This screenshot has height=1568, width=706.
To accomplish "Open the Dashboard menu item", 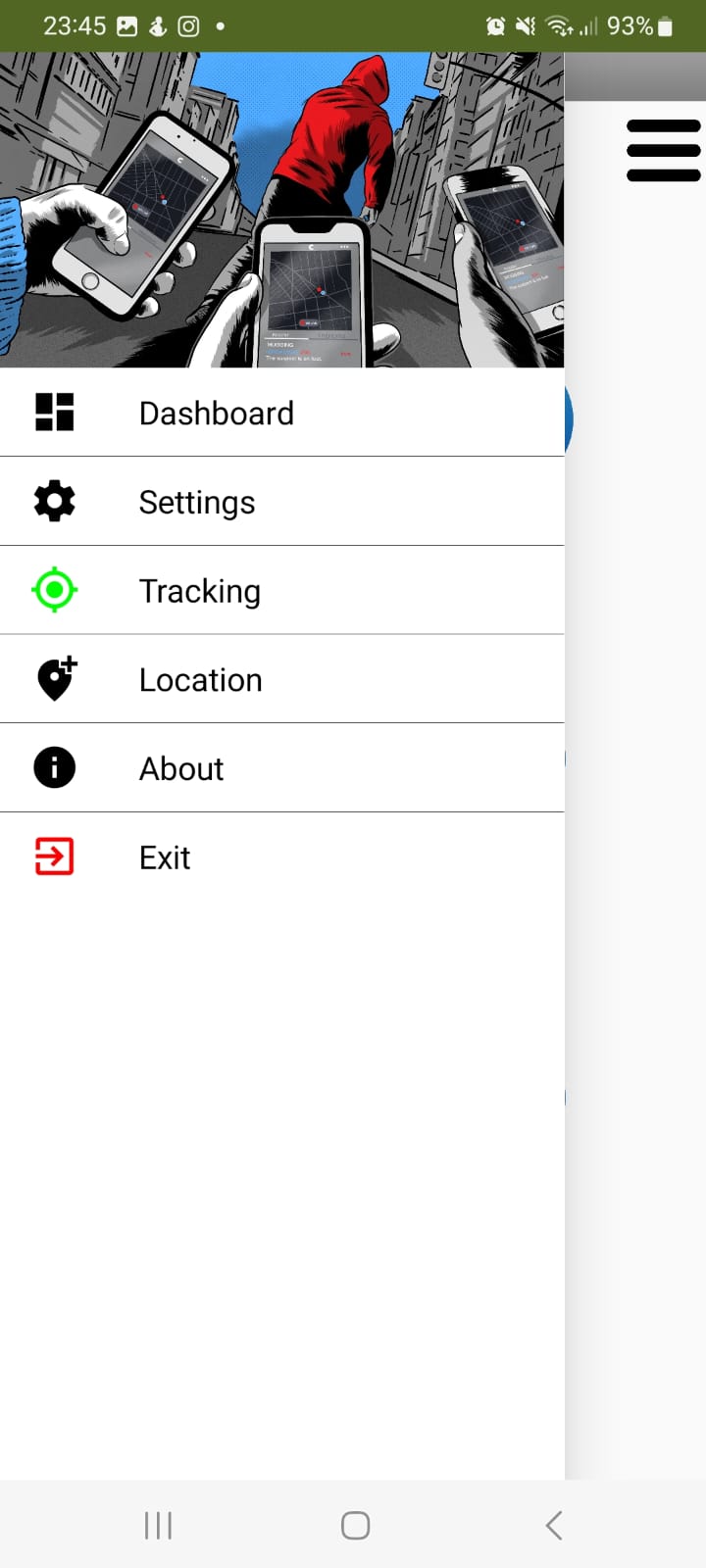I will (282, 413).
